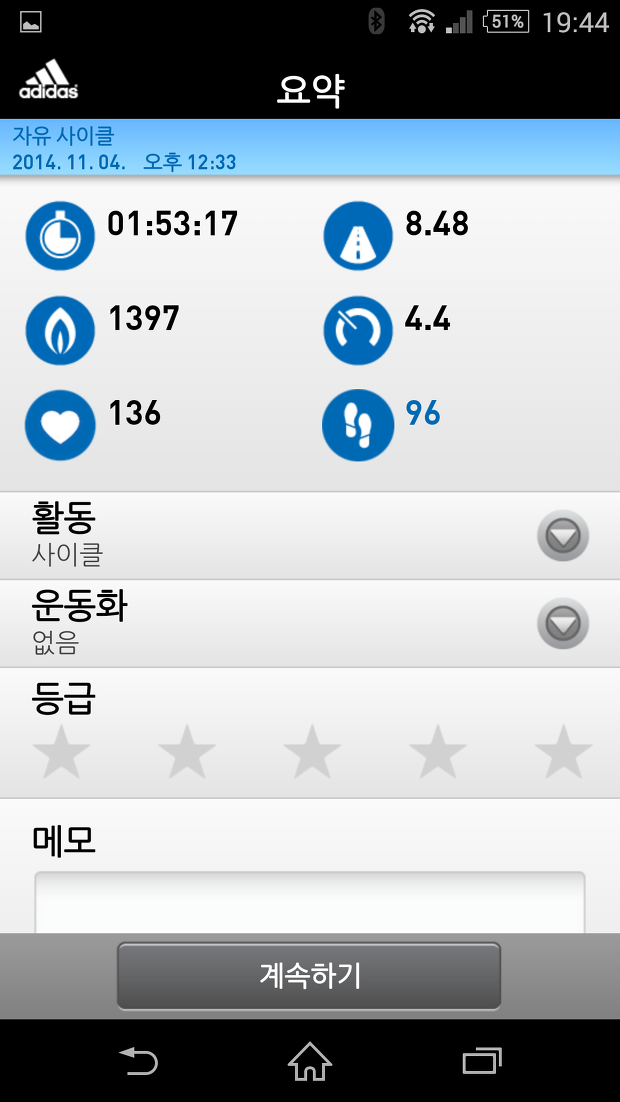Go back with system back button

tap(138, 1061)
